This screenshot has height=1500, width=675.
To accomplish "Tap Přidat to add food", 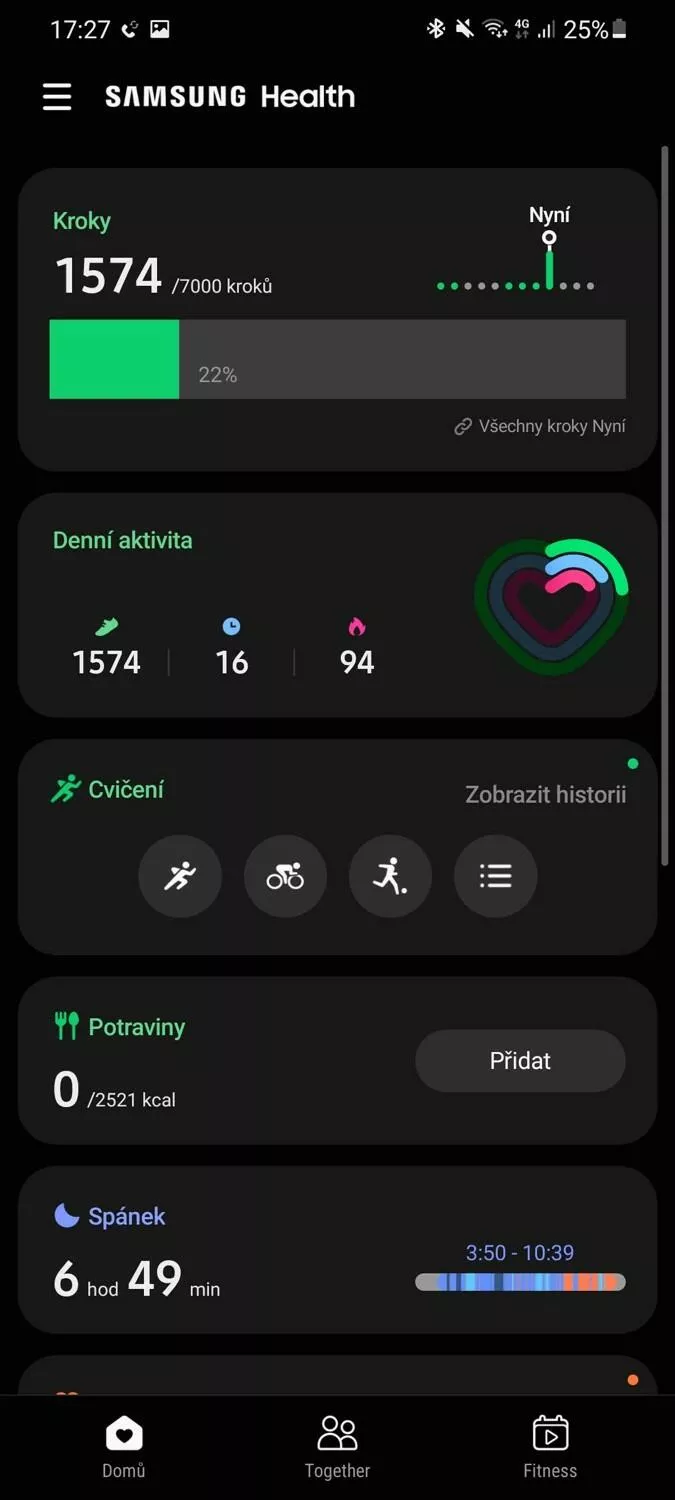I will pyautogui.click(x=520, y=1061).
